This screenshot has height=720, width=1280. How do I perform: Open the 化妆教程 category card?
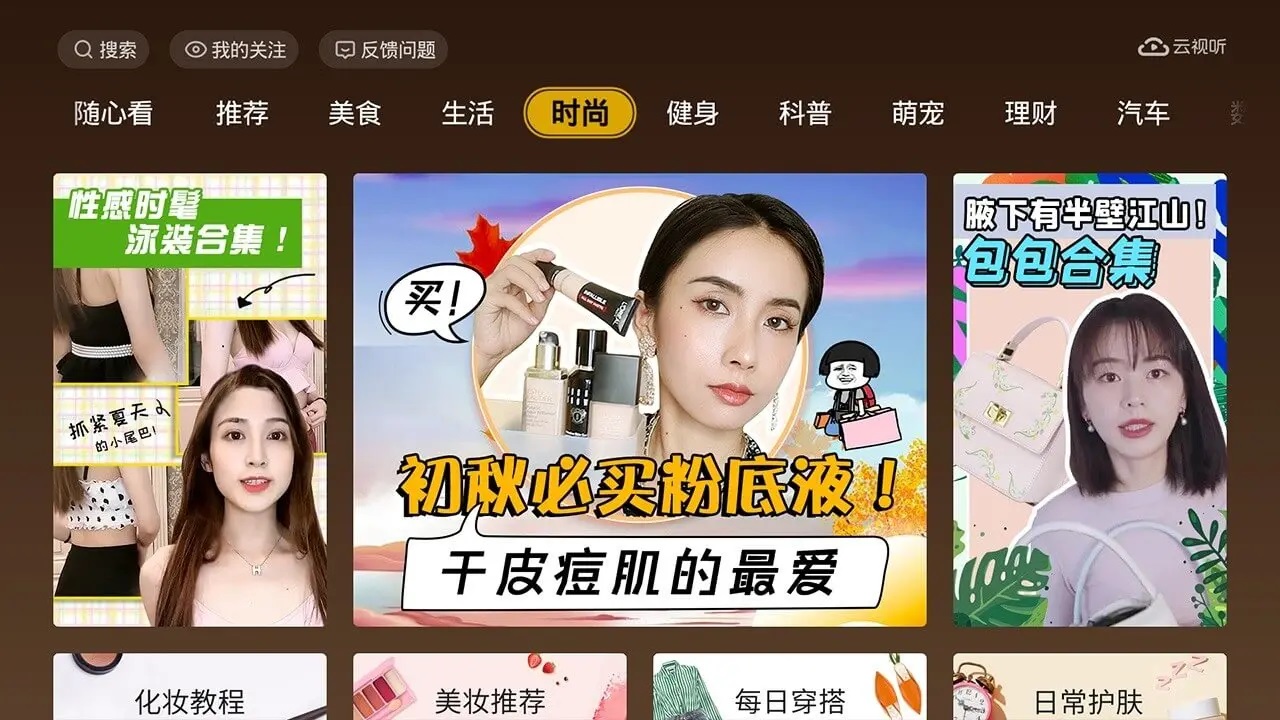(190, 690)
